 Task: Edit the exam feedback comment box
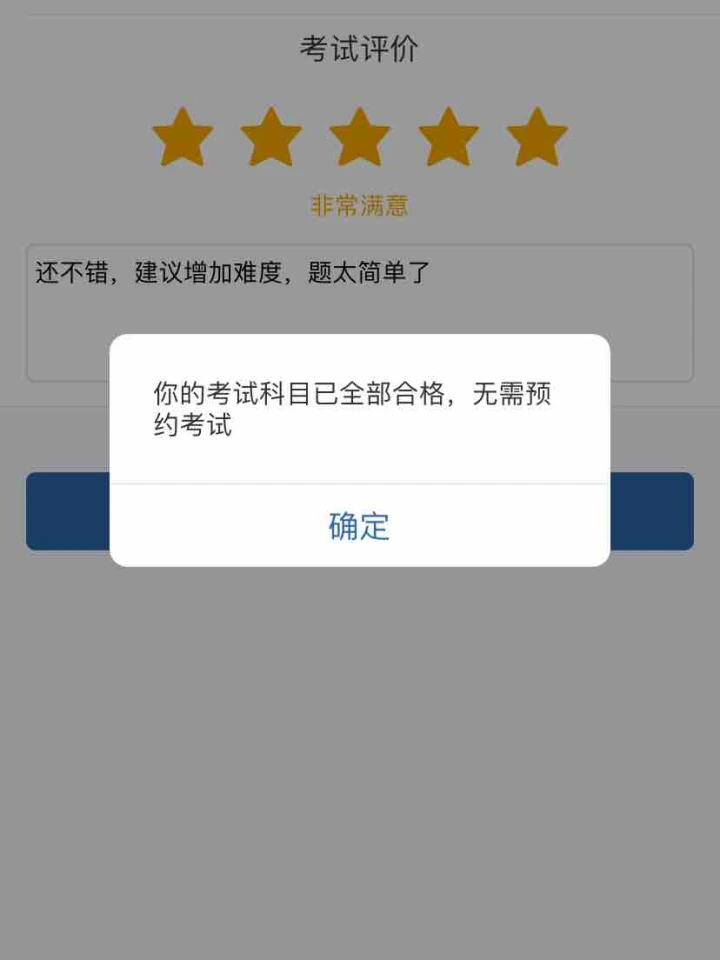pos(359,295)
